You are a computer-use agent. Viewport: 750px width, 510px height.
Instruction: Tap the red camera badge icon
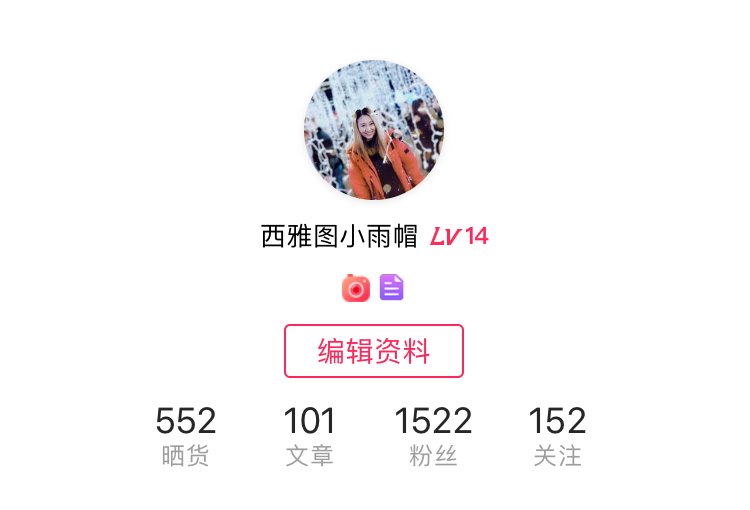coord(356,288)
